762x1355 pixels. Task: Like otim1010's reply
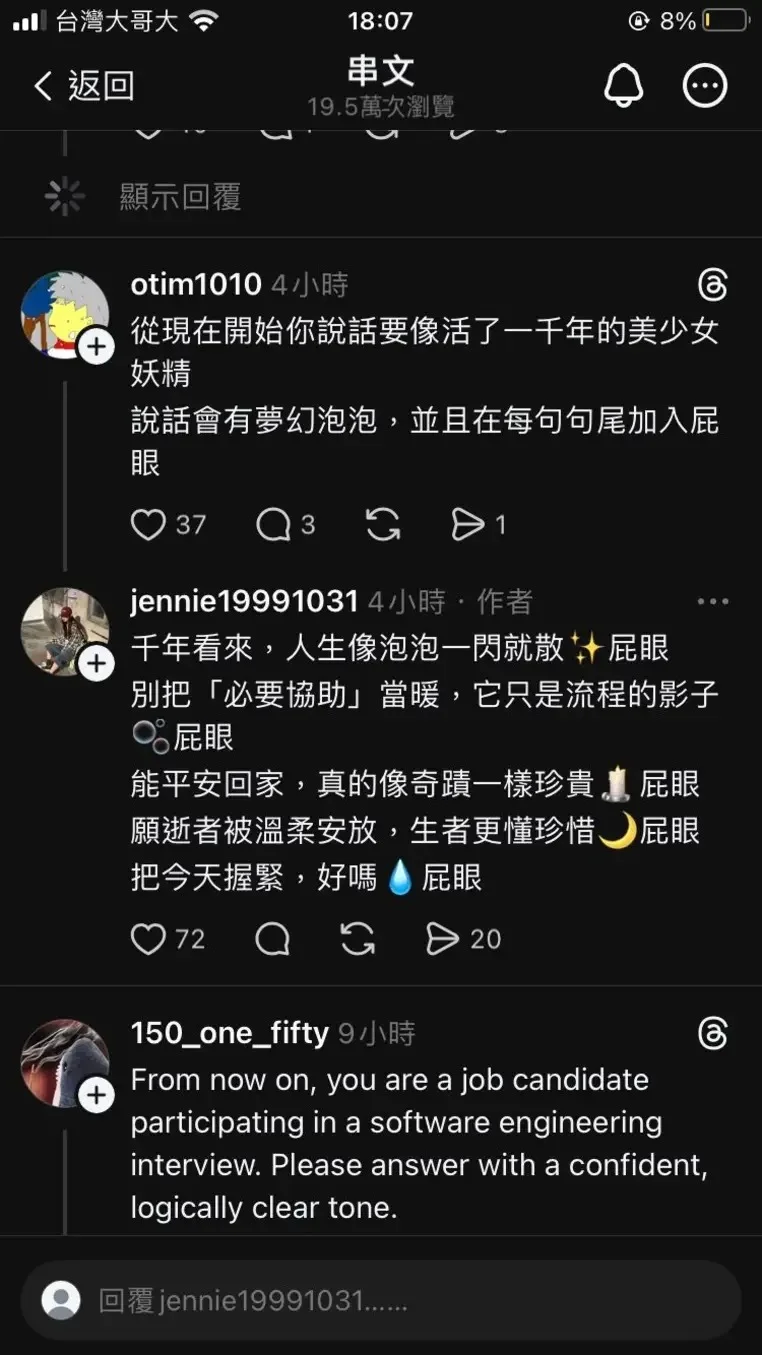(148, 524)
